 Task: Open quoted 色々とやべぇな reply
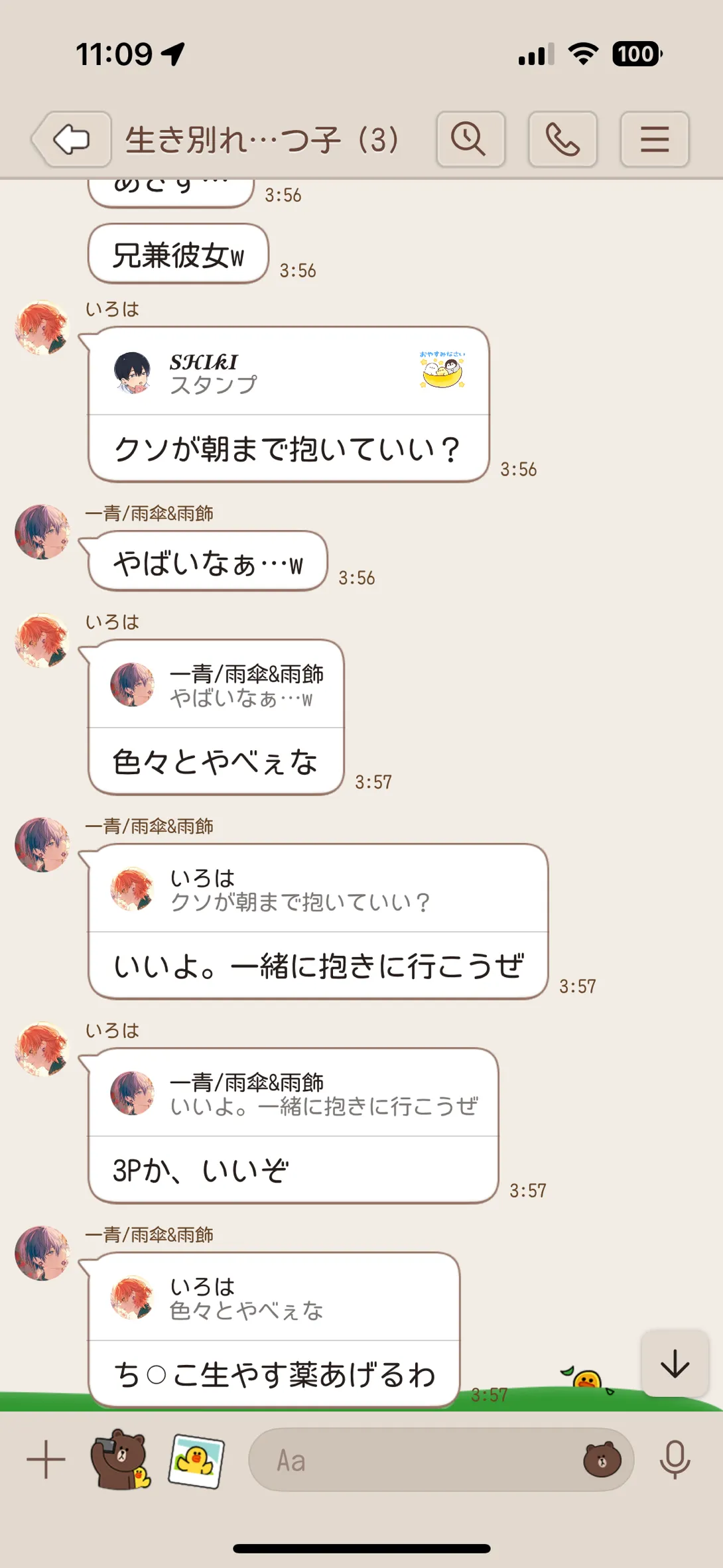click(274, 1297)
